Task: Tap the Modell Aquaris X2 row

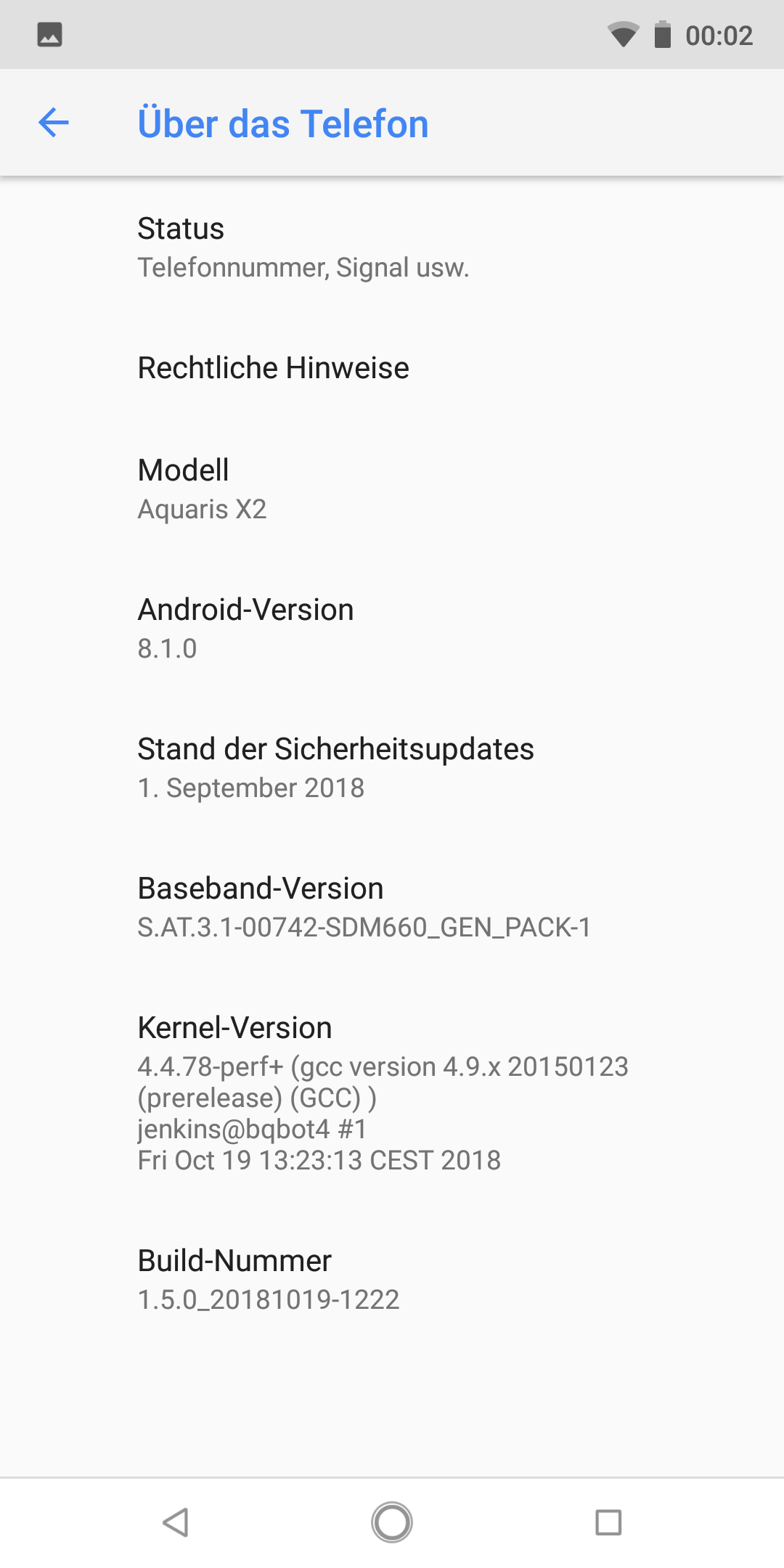Action: click(392, 489)
